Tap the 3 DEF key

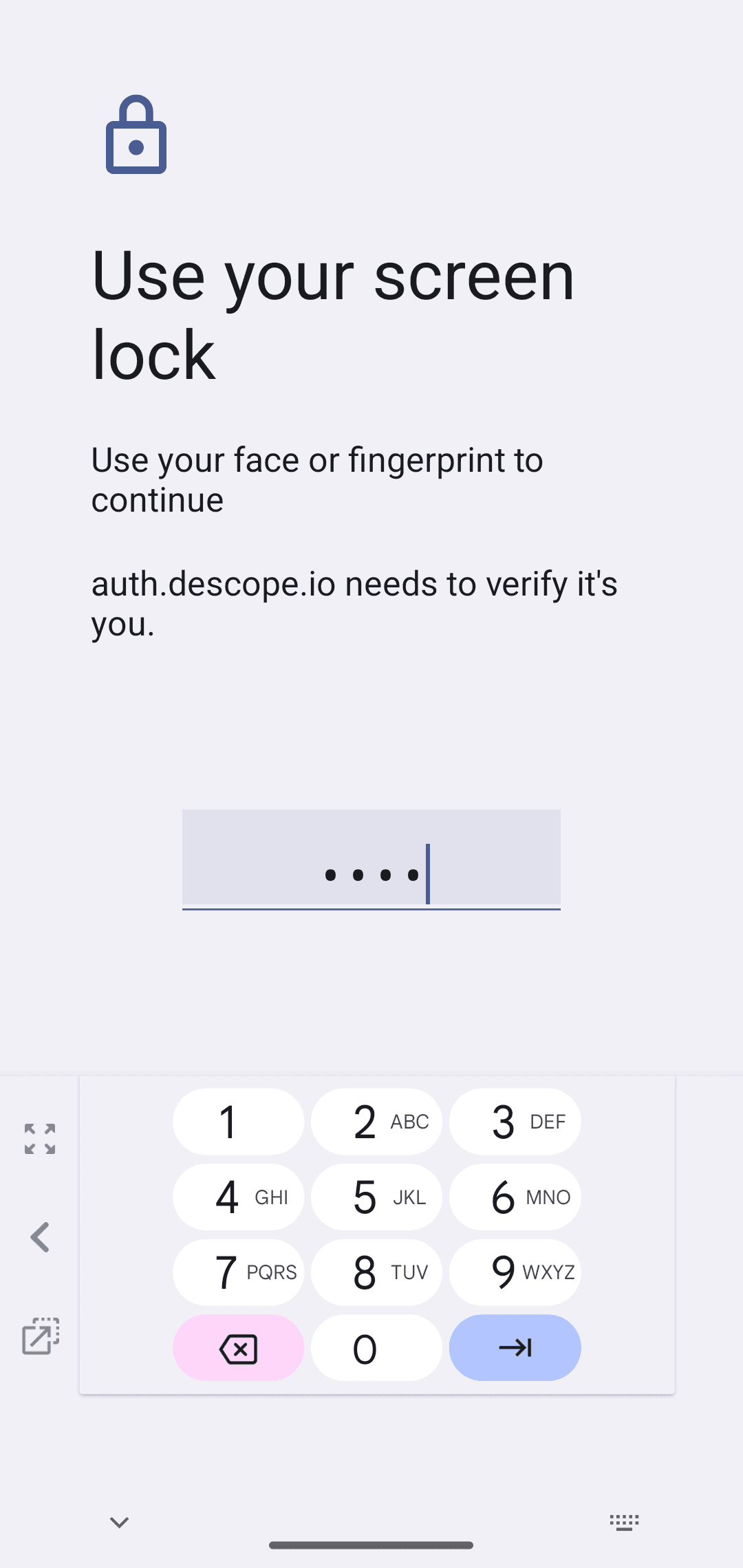515,1121
